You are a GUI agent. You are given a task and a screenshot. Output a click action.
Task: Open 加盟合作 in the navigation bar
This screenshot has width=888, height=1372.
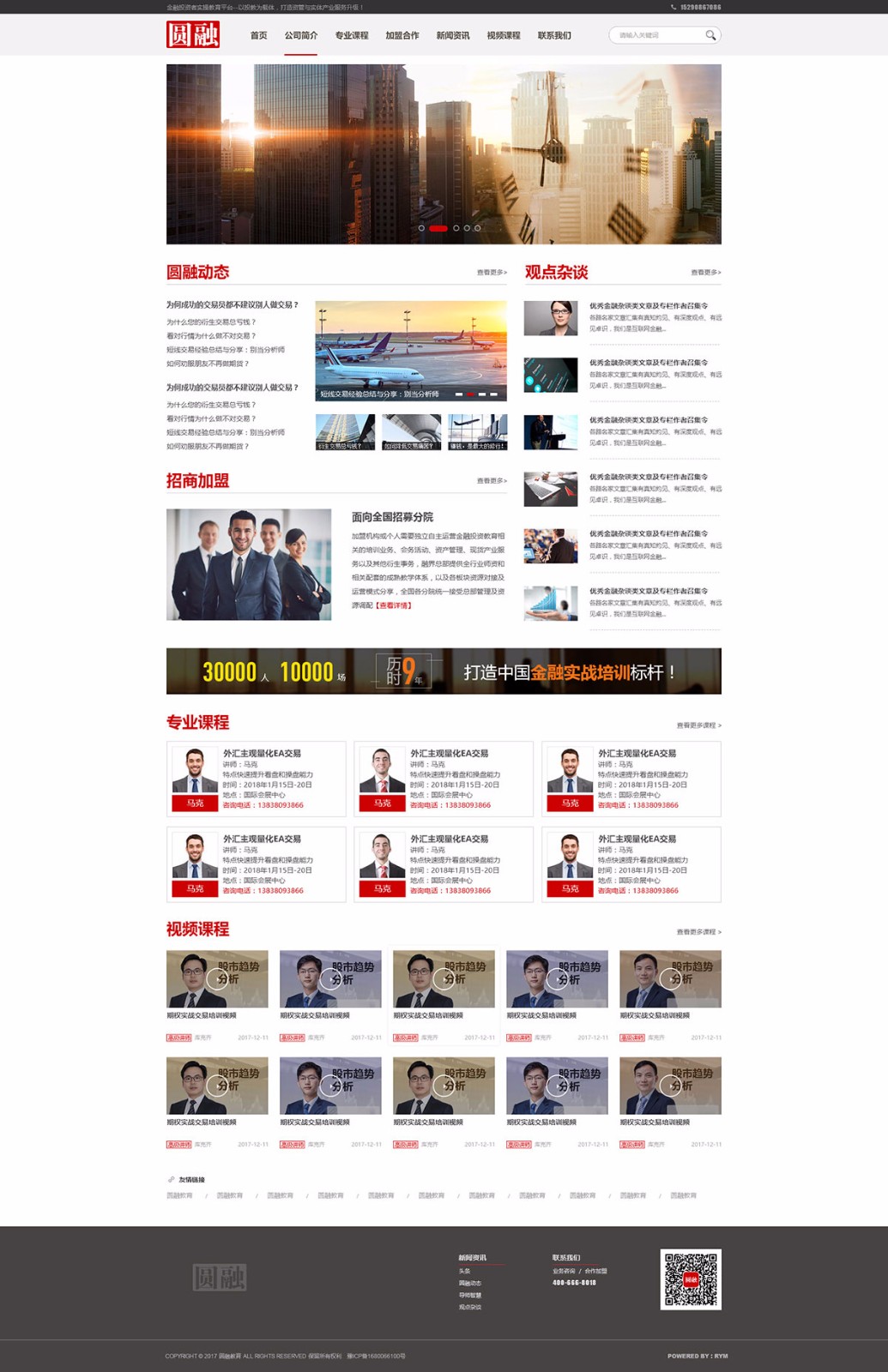coord(402,35)
